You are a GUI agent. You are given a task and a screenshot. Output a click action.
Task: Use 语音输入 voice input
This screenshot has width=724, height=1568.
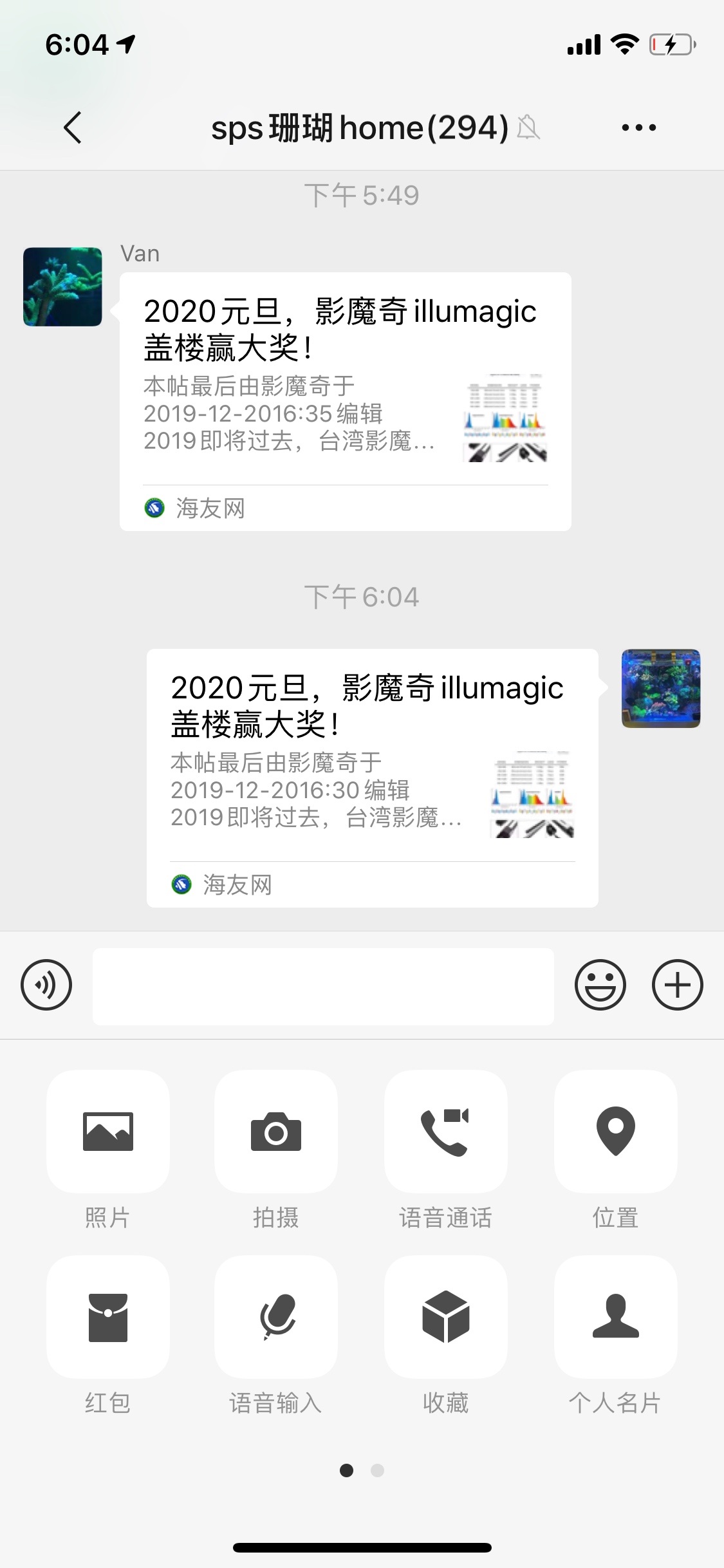[x=276, y=1317]
